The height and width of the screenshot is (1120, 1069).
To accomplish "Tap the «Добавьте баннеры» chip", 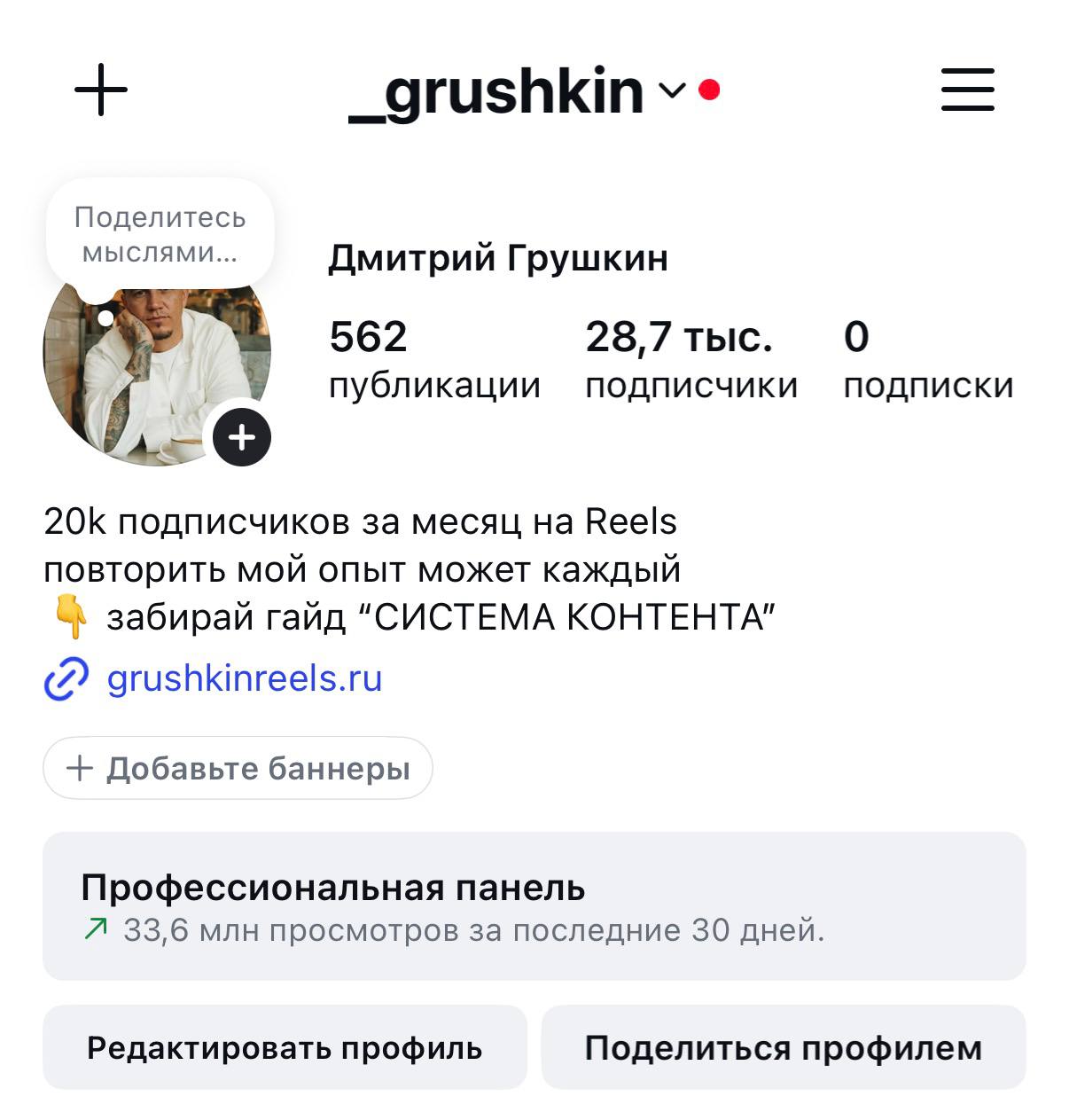I will tap(238, 768).
